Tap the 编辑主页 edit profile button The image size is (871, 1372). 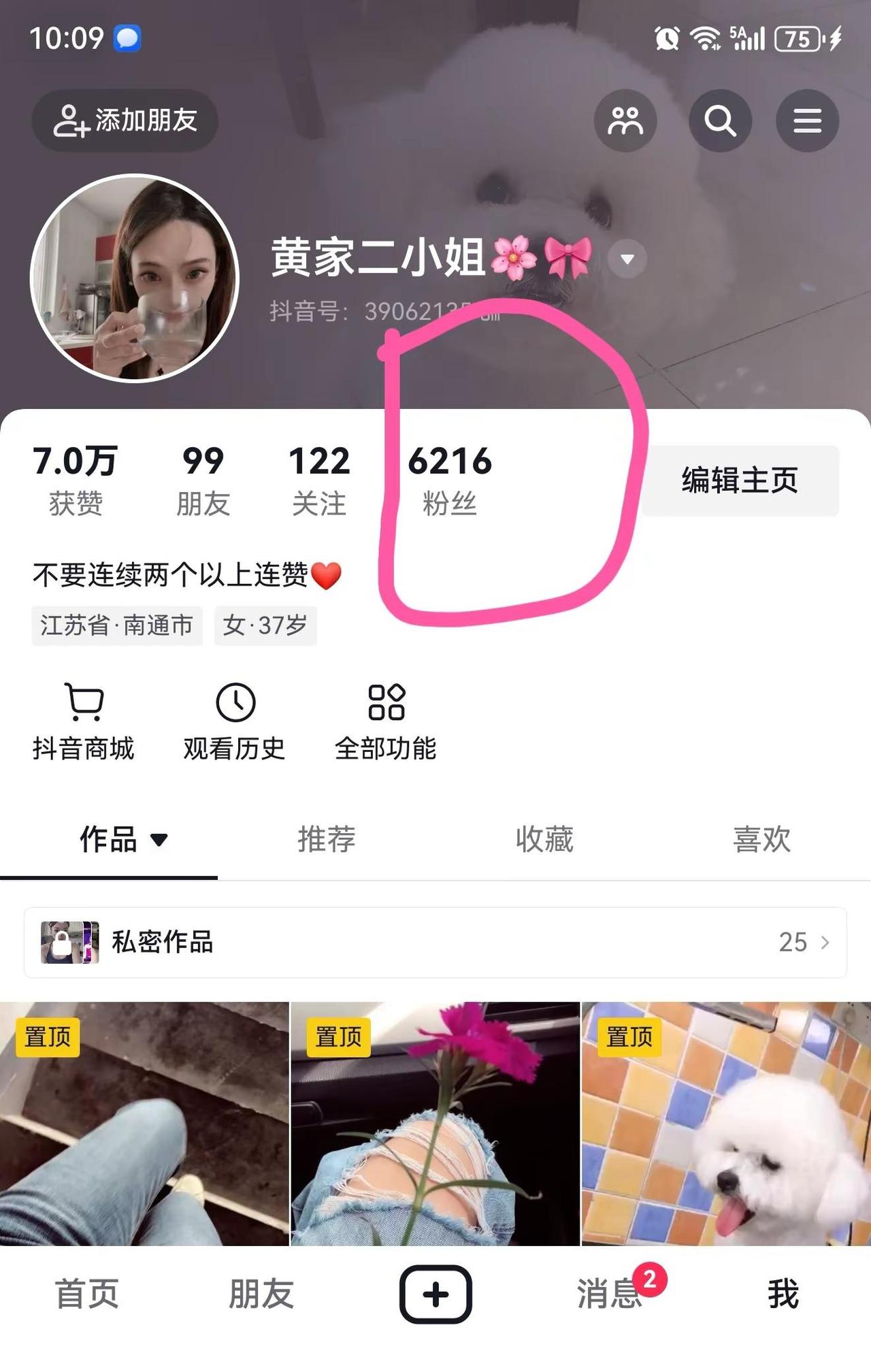point(739,478)
